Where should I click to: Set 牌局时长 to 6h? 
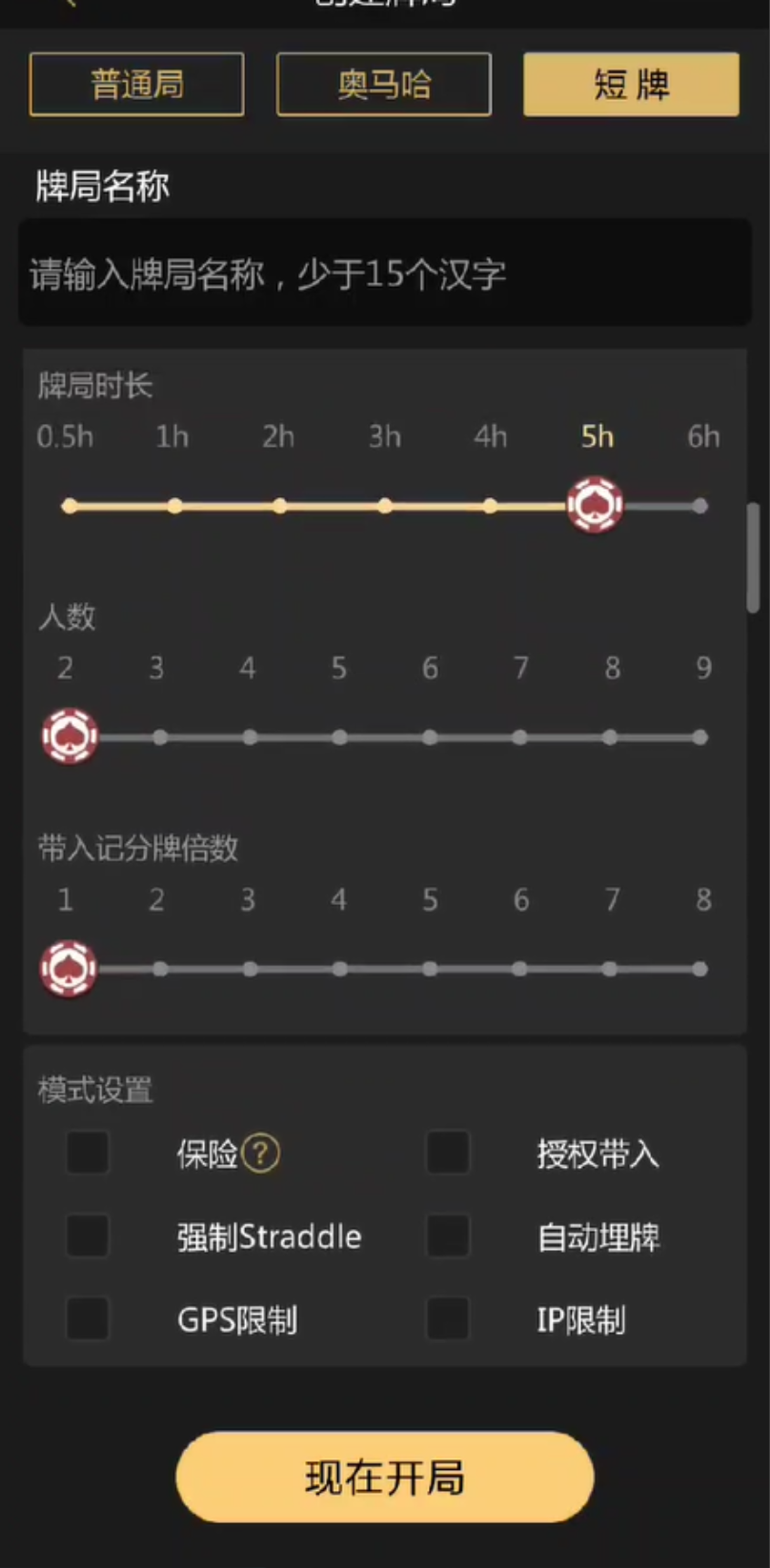(700, 506)
